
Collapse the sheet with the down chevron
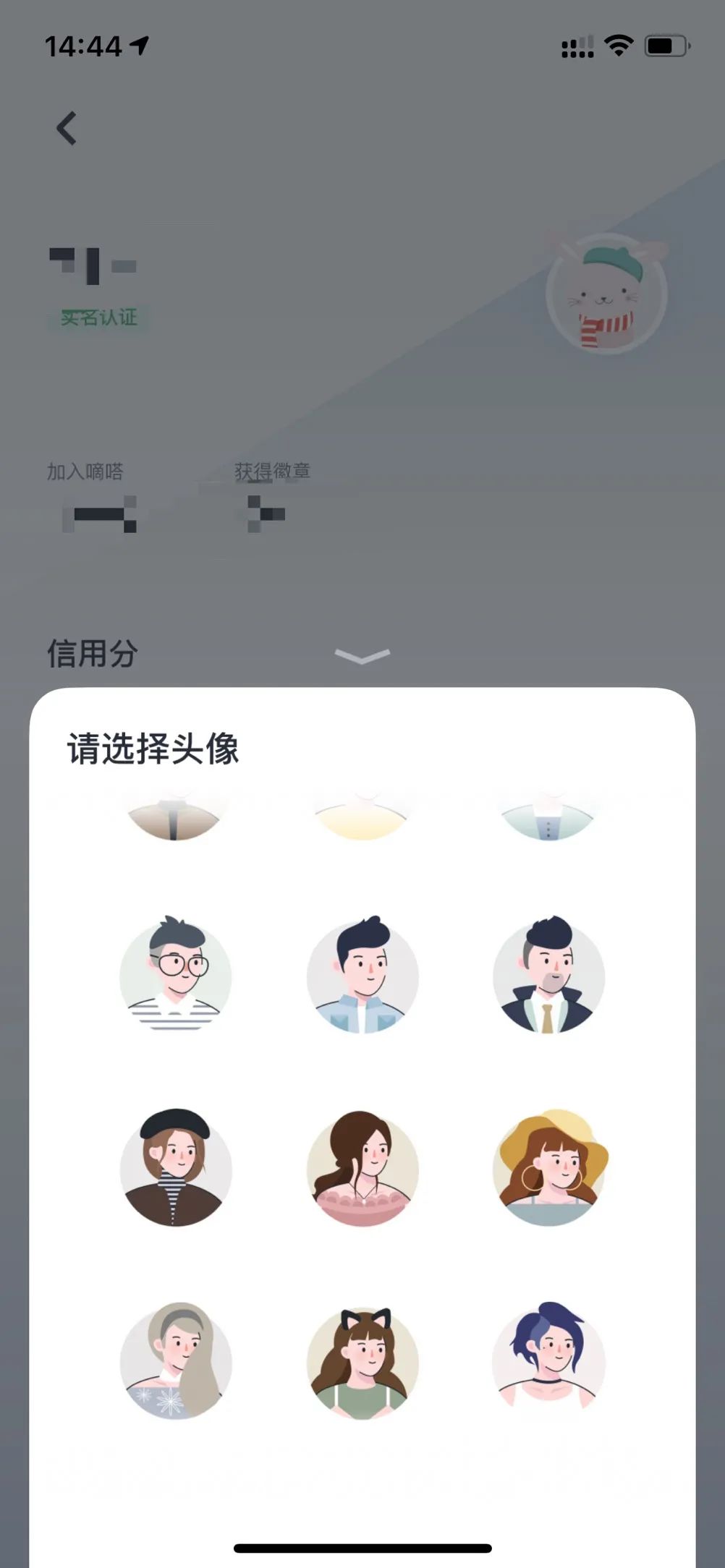362,656
